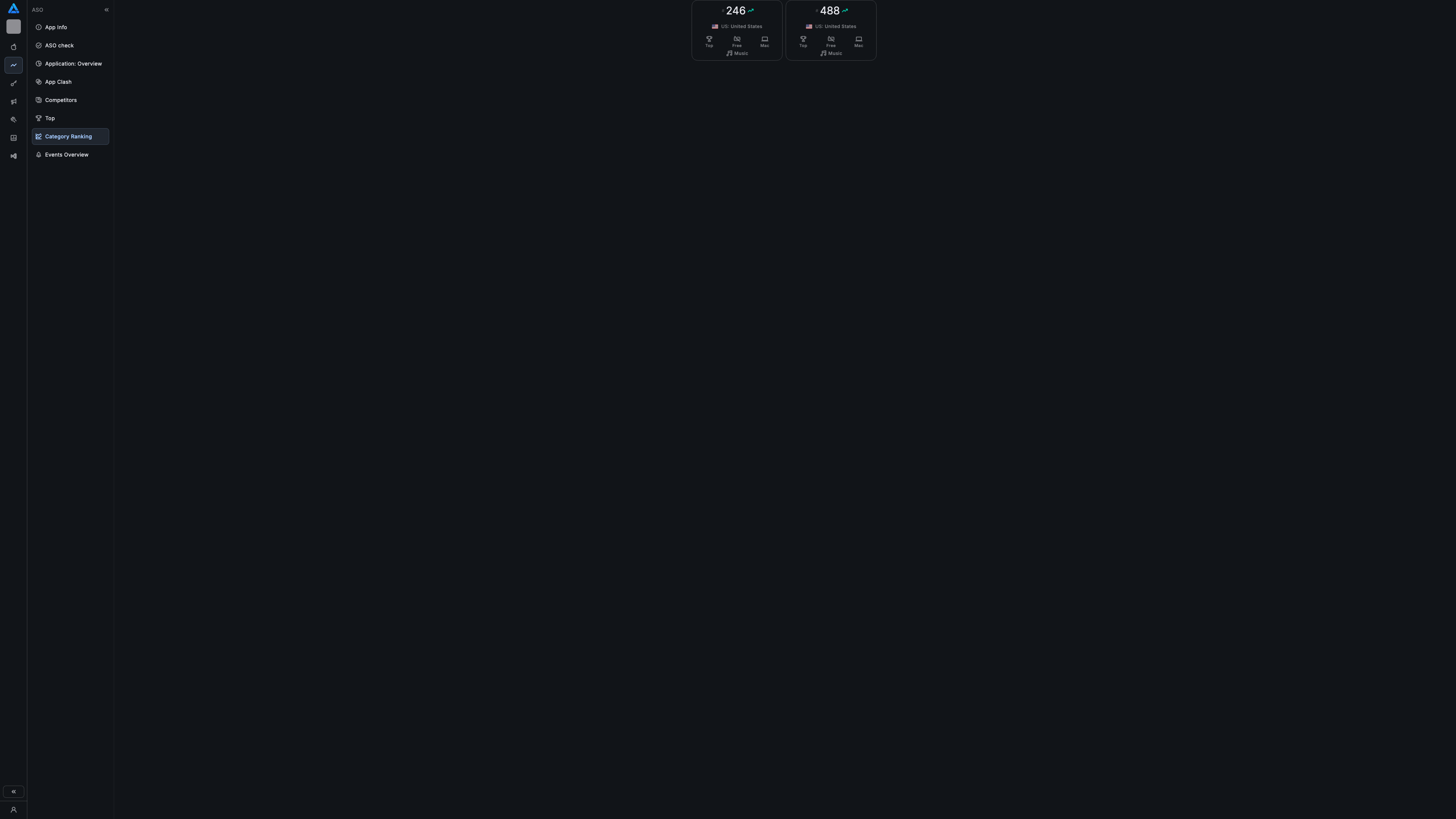Open Events Overview
Viewport: 1456px width, 819px height.
[x=66, y=155]
